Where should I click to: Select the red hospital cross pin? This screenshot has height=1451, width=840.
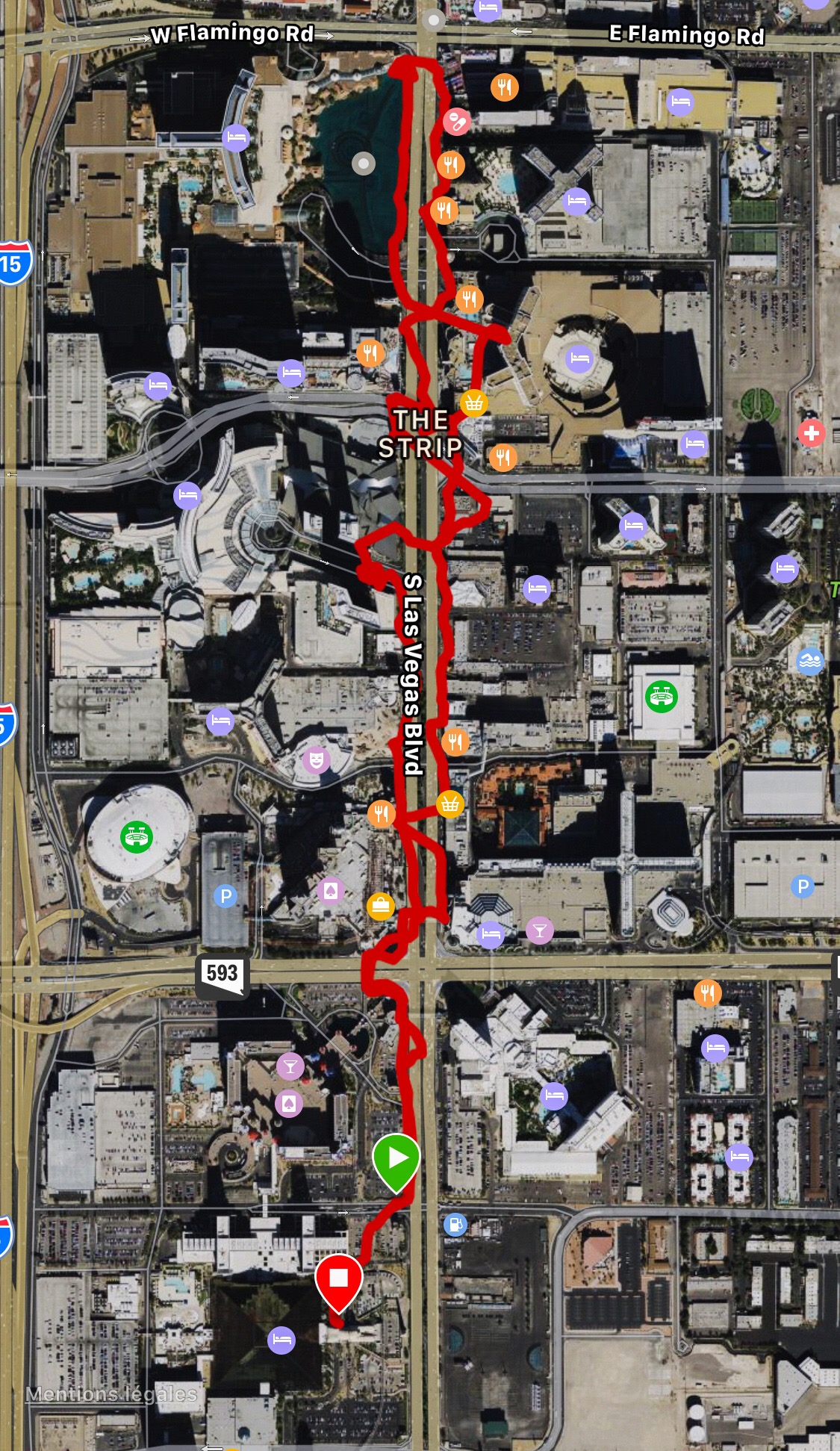(x=812, y=432)
